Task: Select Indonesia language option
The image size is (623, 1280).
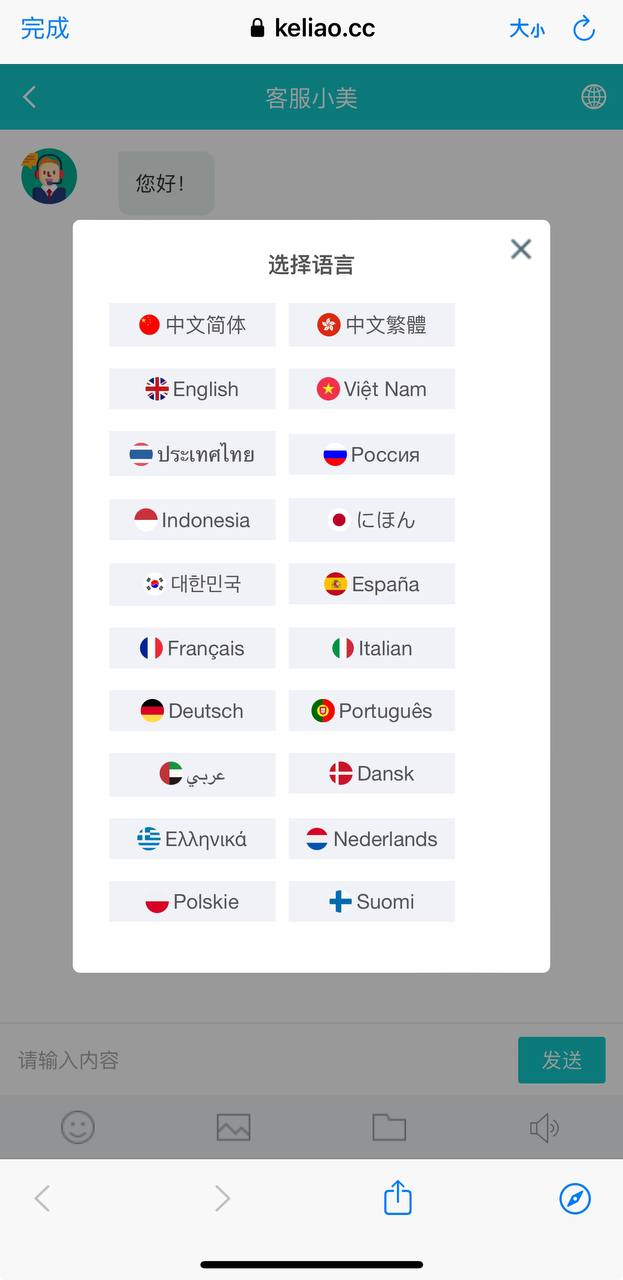Action: coord(192,520)
